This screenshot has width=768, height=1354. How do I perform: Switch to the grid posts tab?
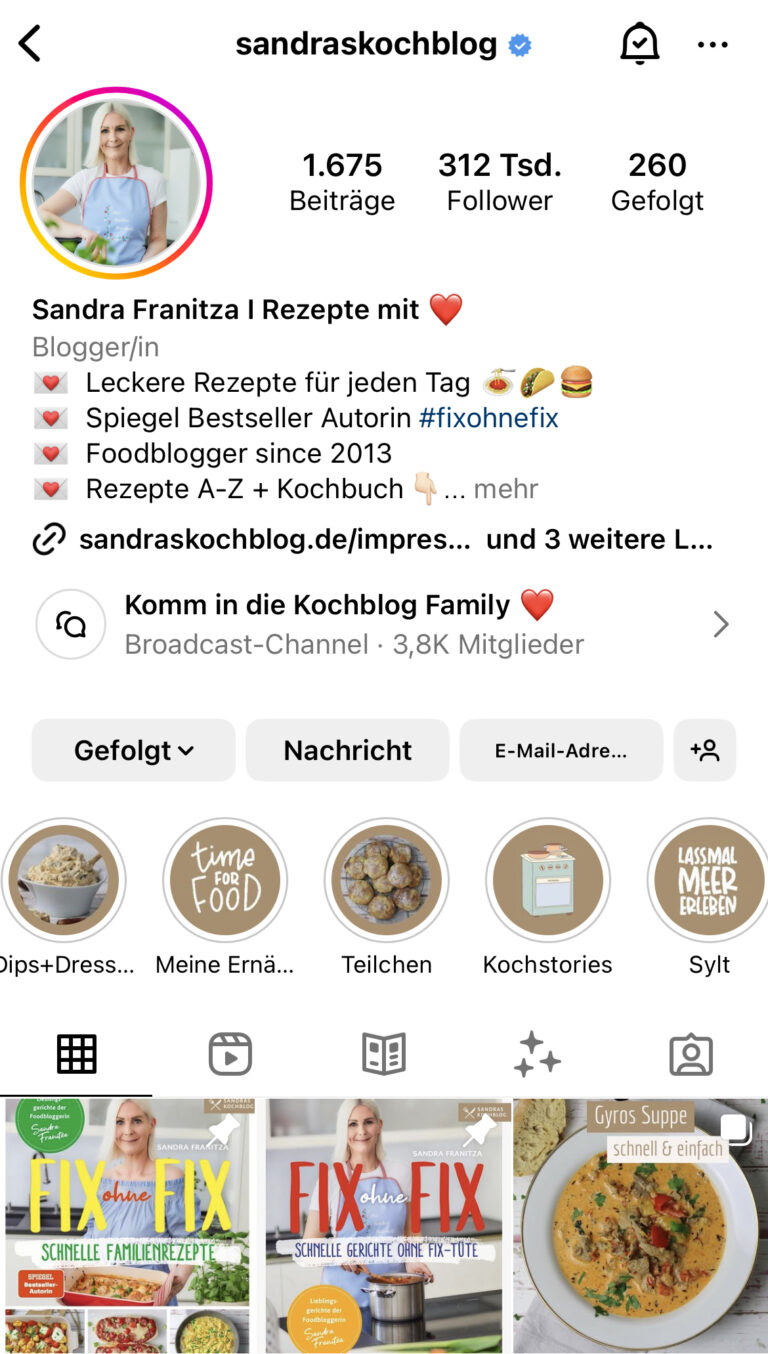(x=77, y=1053)
